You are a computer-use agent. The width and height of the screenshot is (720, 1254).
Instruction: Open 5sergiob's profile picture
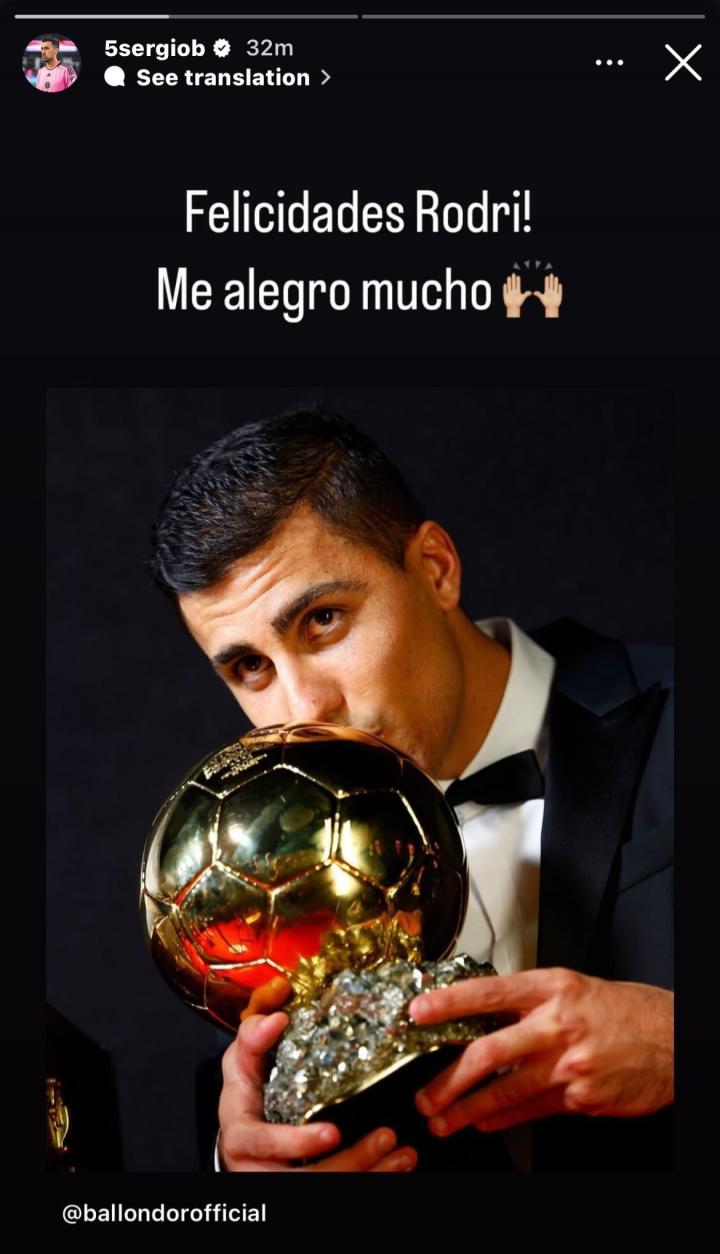pyautogui.click(x=51, y=63)
